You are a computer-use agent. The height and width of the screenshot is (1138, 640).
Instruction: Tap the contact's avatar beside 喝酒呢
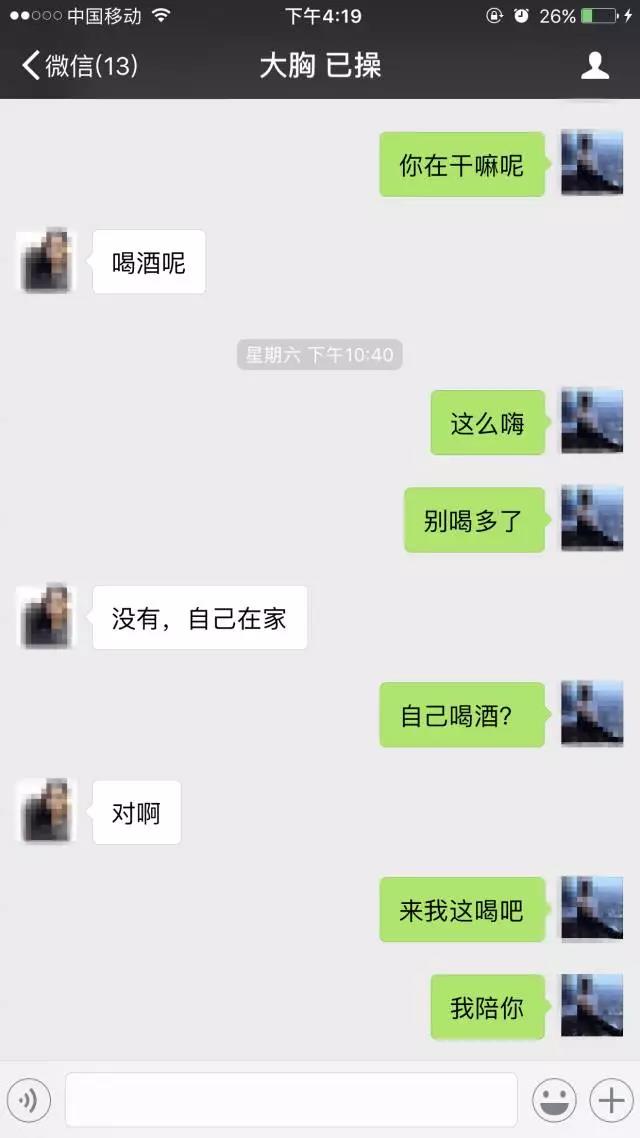click(45, 262)
